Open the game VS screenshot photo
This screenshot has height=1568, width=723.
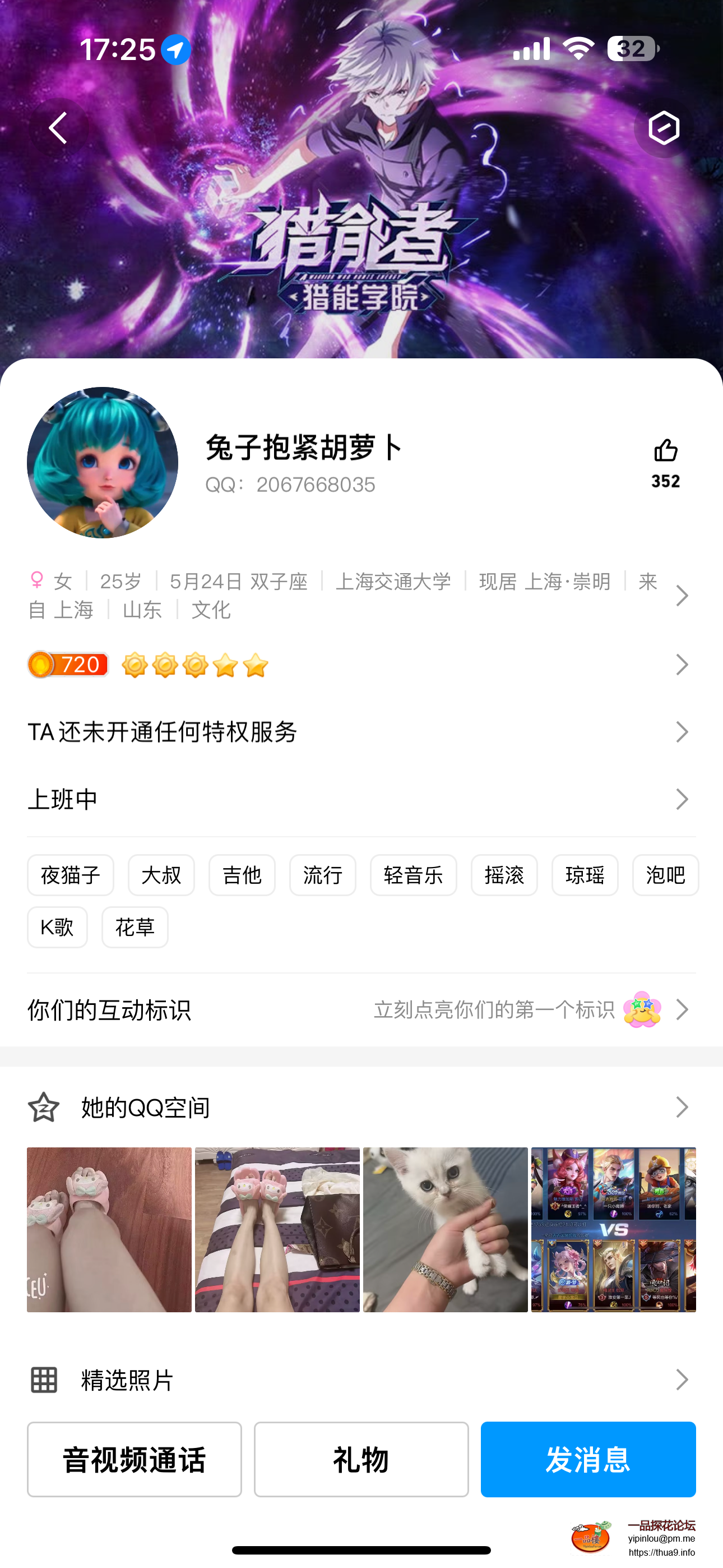point(614,1230)
